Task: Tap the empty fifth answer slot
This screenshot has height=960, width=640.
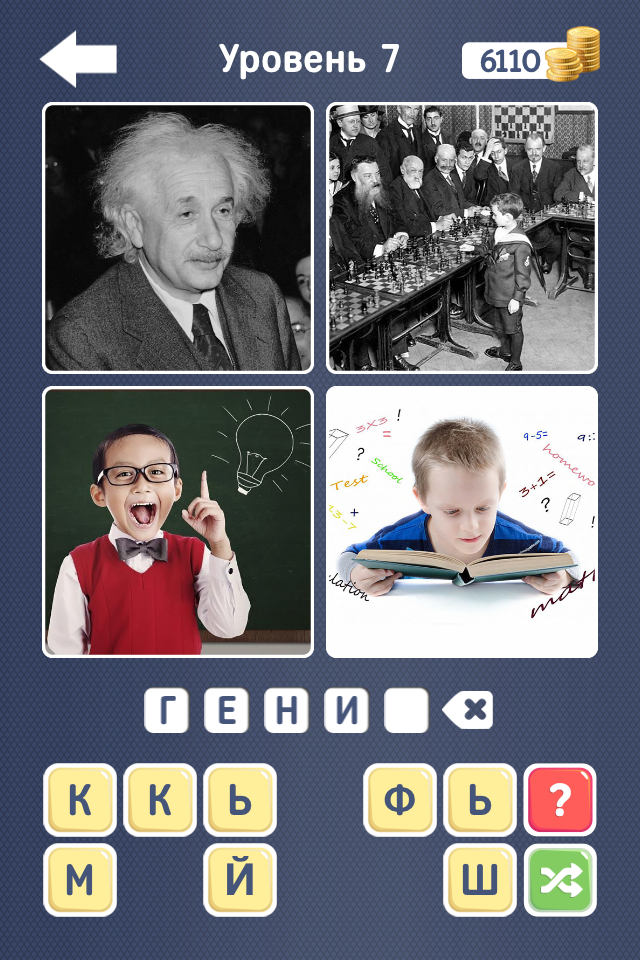Action: [x=406, y=711]
